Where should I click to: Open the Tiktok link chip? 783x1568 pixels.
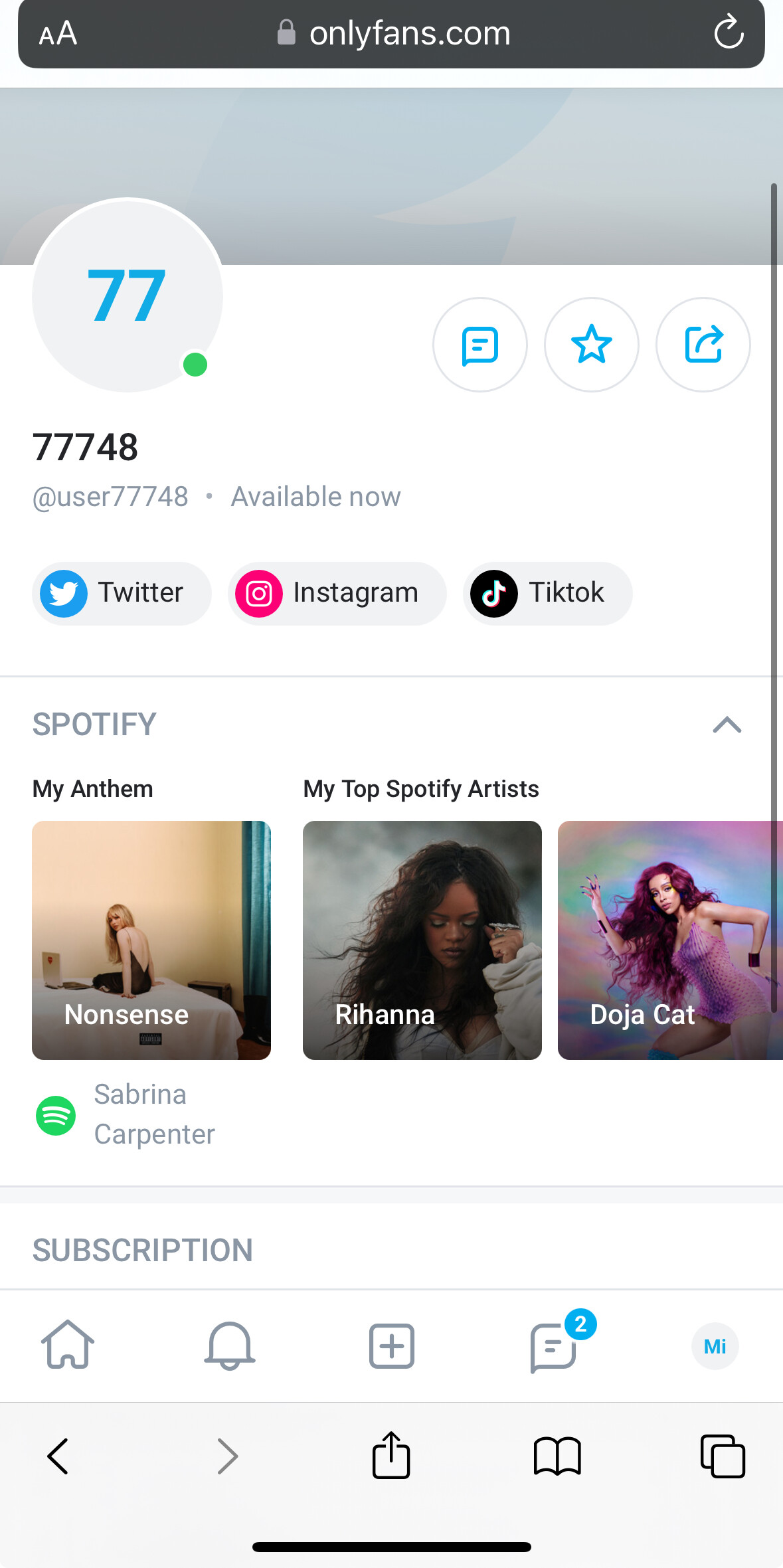click(x=547, y=593)
